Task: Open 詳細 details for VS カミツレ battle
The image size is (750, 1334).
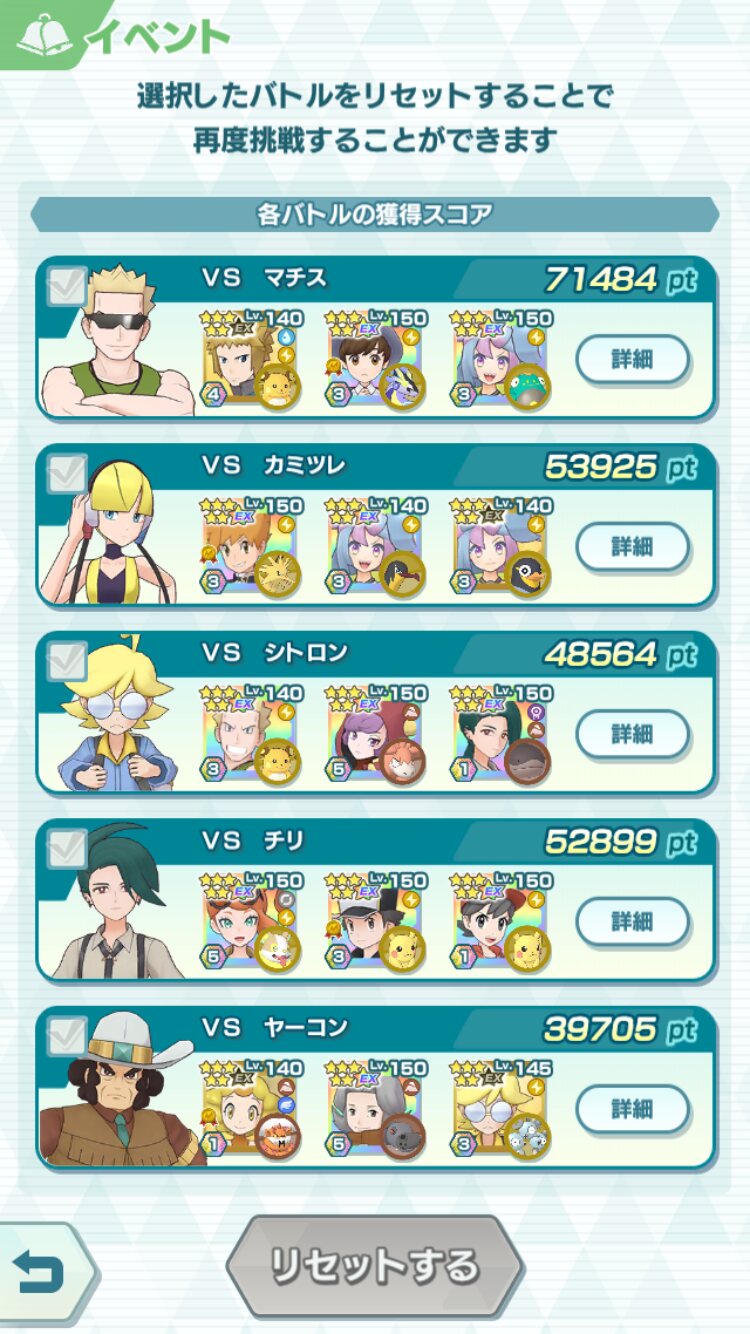Action: [632, 546]
